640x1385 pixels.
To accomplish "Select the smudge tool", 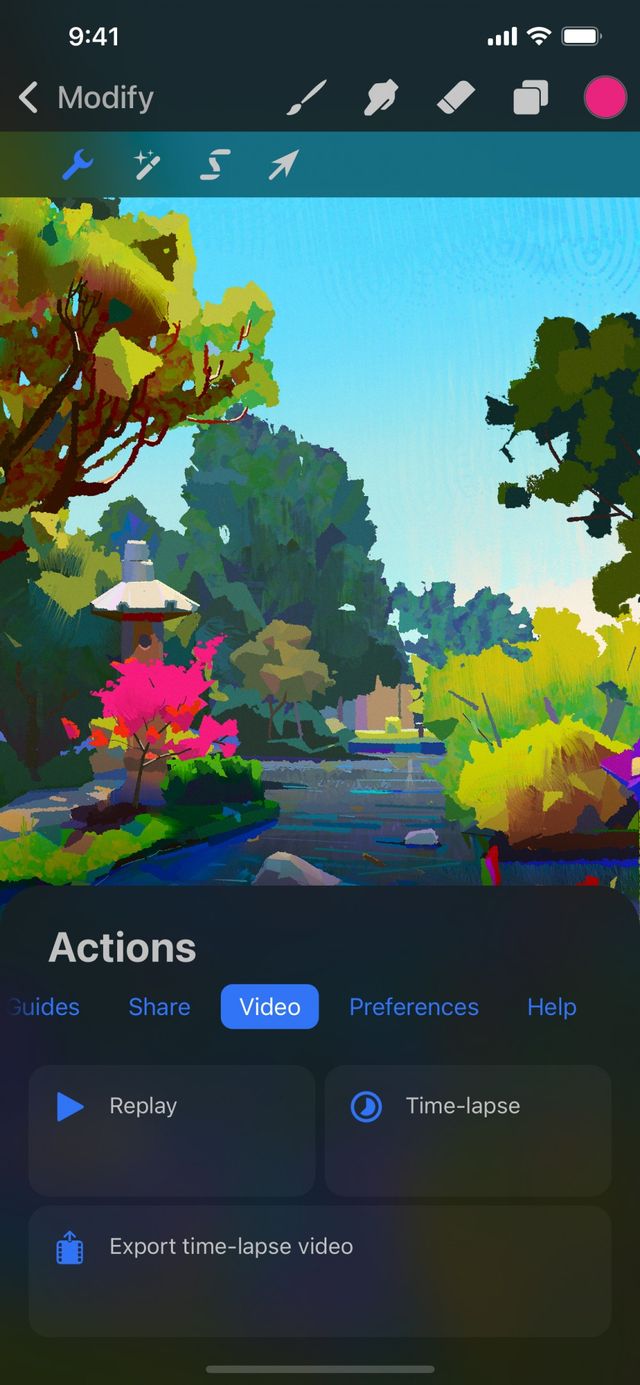I will [382, 98].
